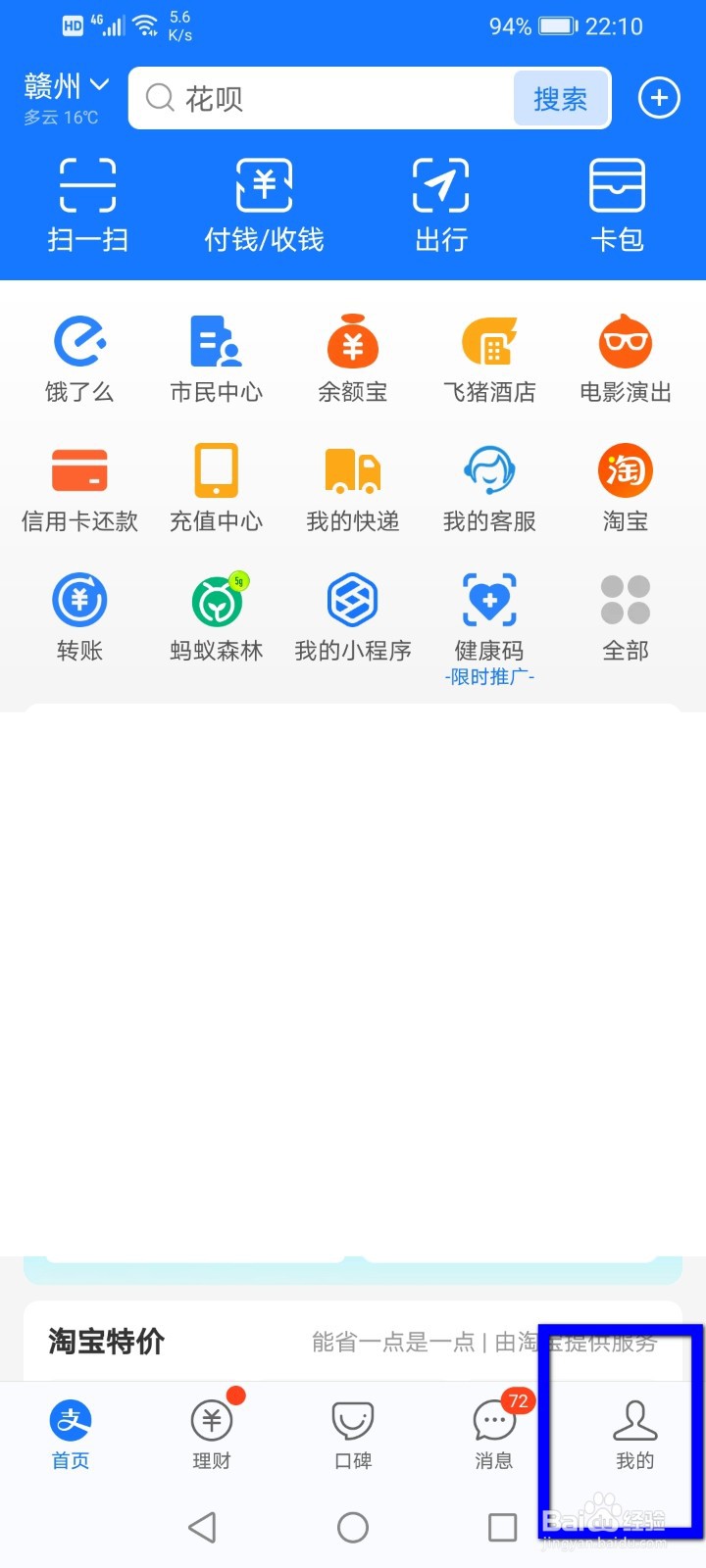Switch to the 理财 wealth tab
Screen dimensions: 706x1568
(x=211, y=1434)
